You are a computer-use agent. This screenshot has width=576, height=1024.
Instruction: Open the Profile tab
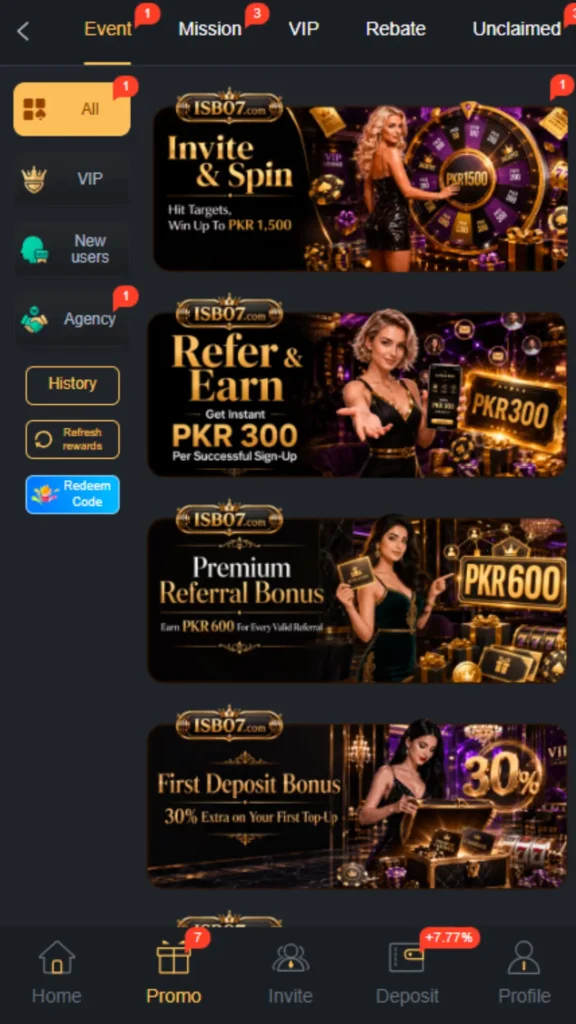click(x=524, y=973)
